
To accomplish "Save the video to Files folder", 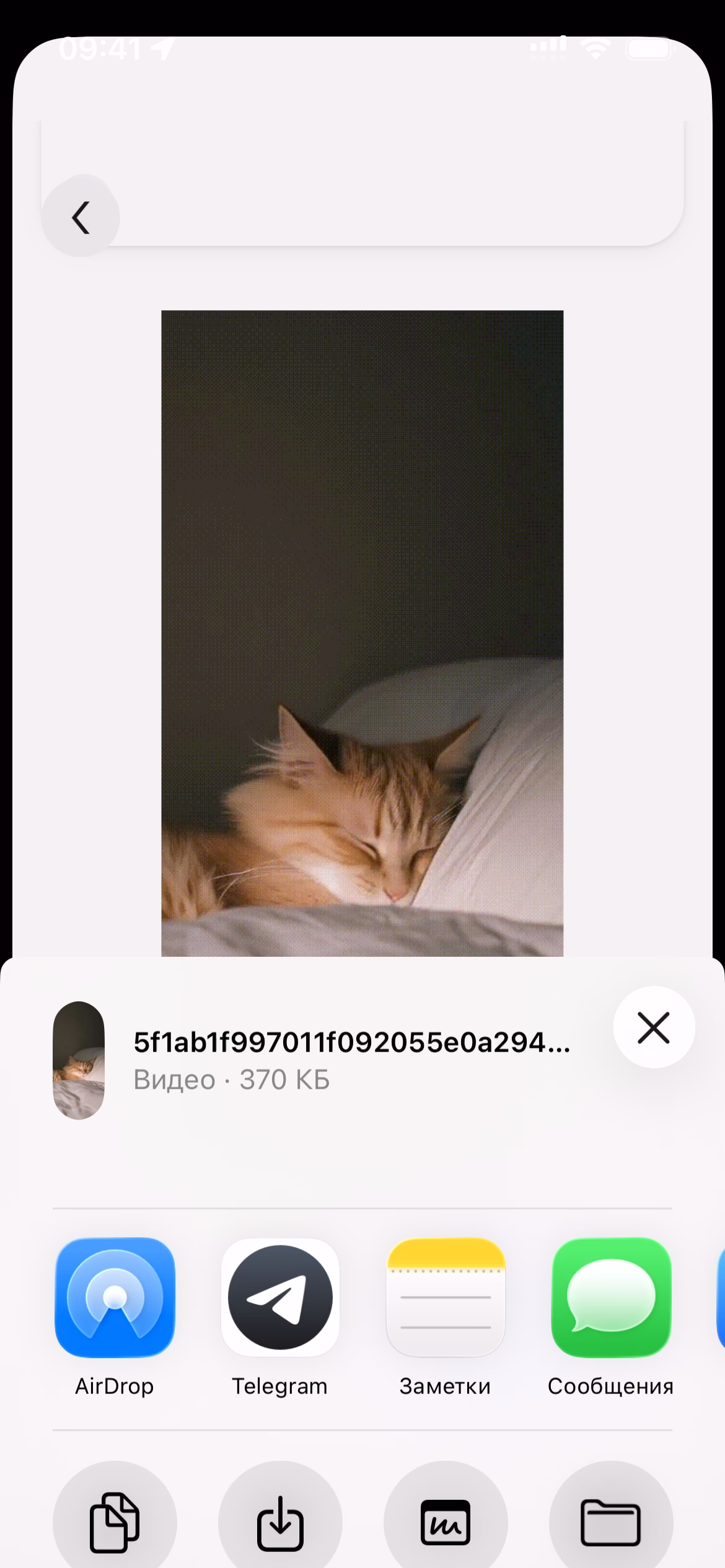I will [x=611, y=1522].
